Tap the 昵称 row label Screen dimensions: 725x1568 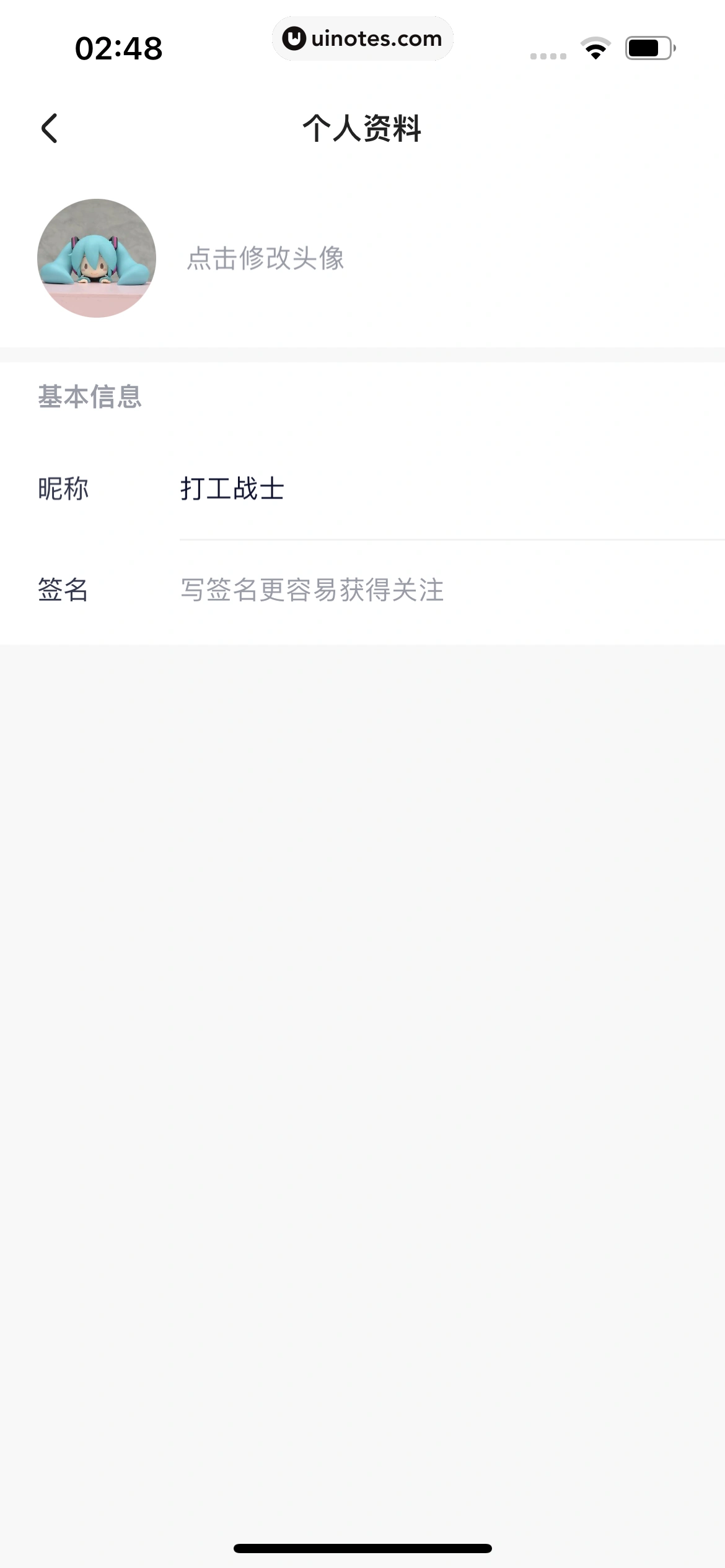(63, 489)
